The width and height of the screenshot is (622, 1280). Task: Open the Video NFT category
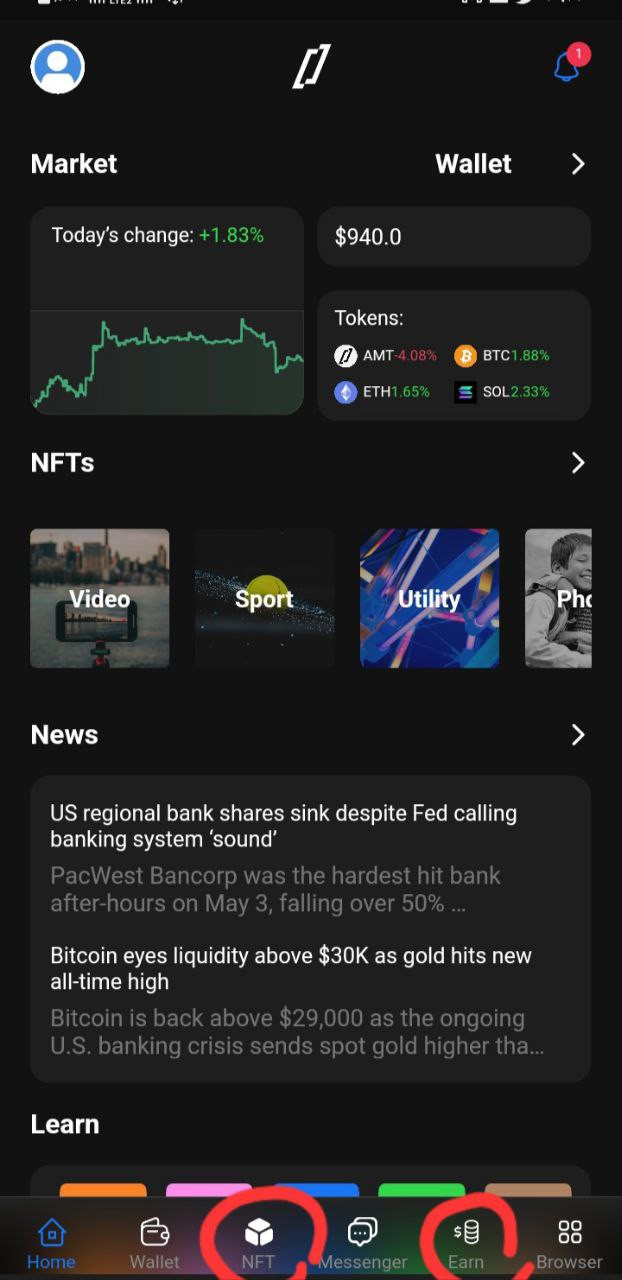click(x=100, y=598)
